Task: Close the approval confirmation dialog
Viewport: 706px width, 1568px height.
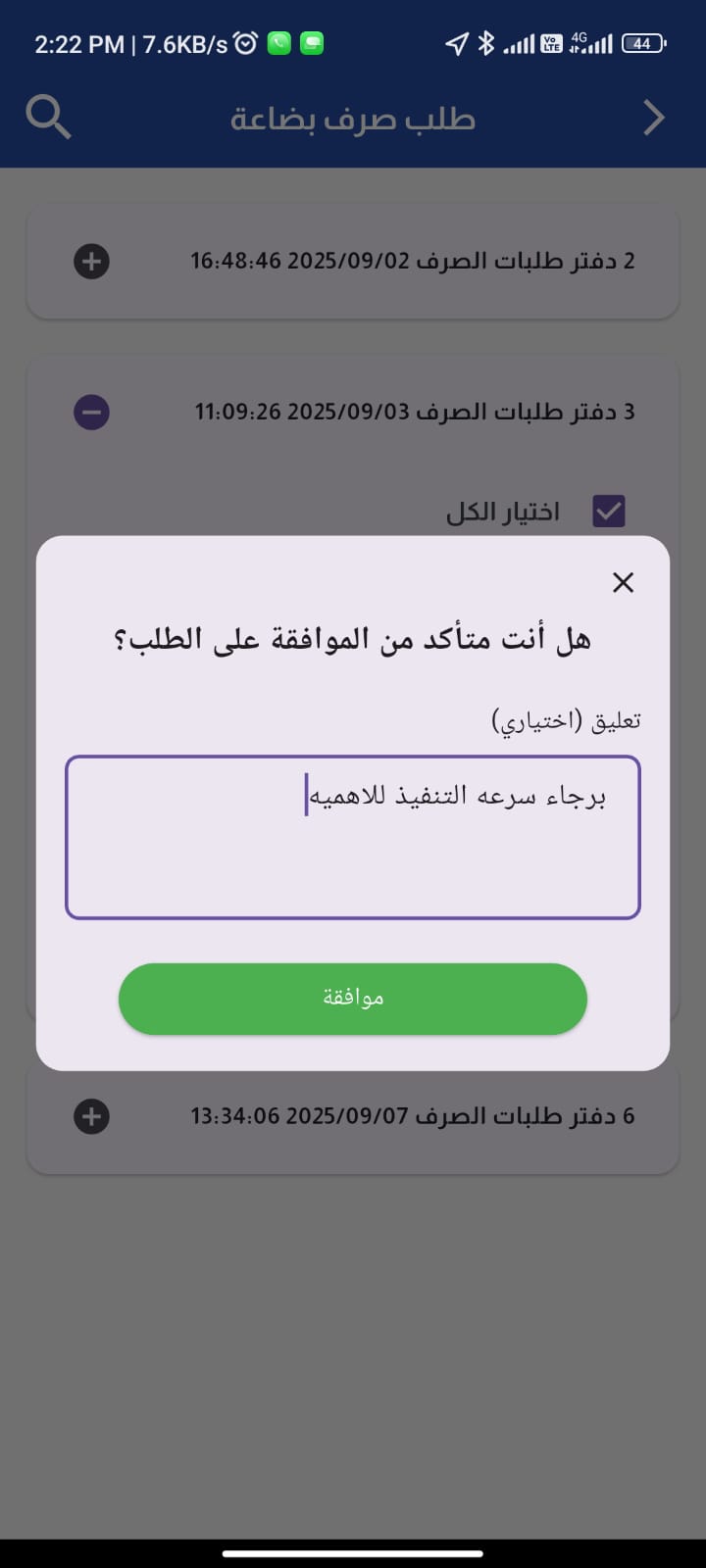Action: click(x=623, y=582)
